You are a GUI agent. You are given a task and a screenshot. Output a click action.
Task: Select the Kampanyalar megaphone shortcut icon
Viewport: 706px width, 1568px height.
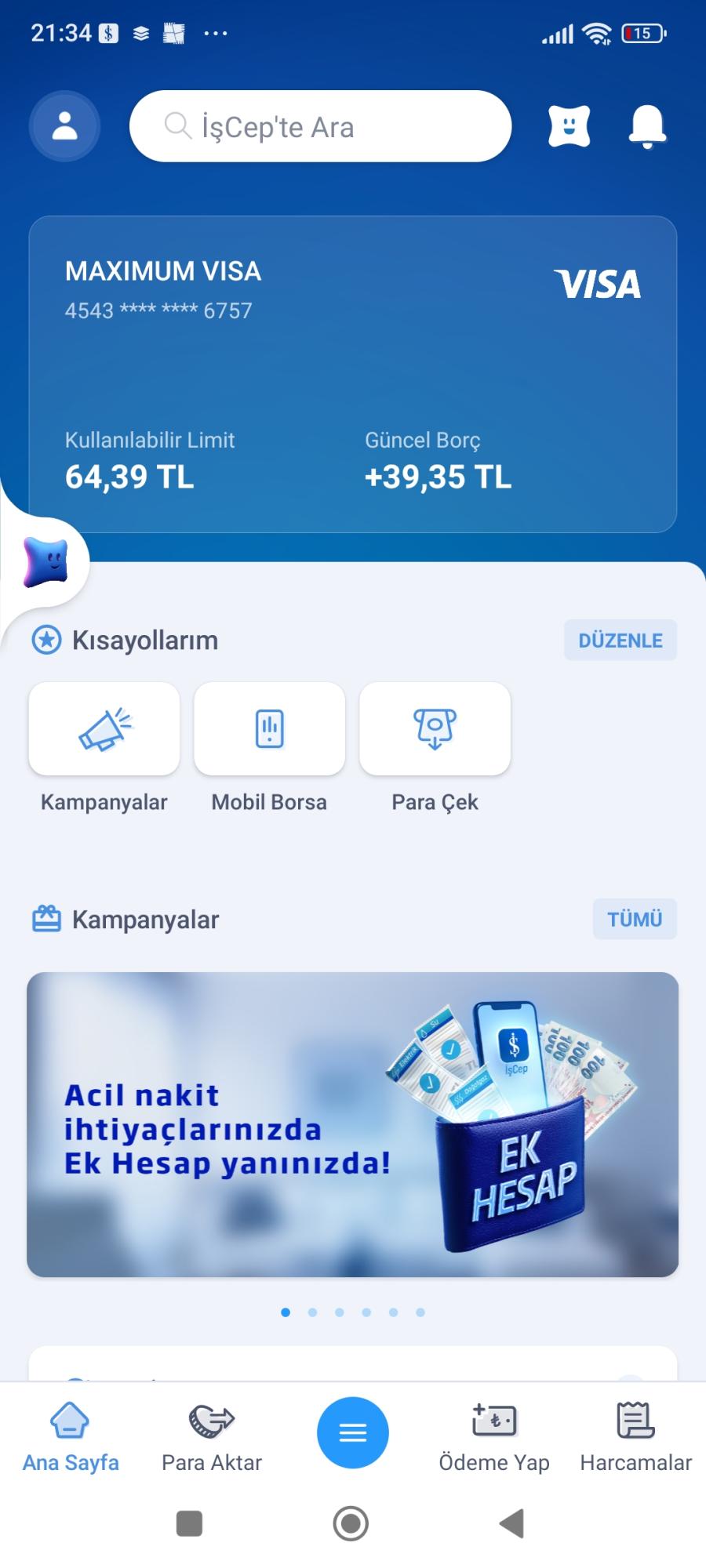coord(104,728)
